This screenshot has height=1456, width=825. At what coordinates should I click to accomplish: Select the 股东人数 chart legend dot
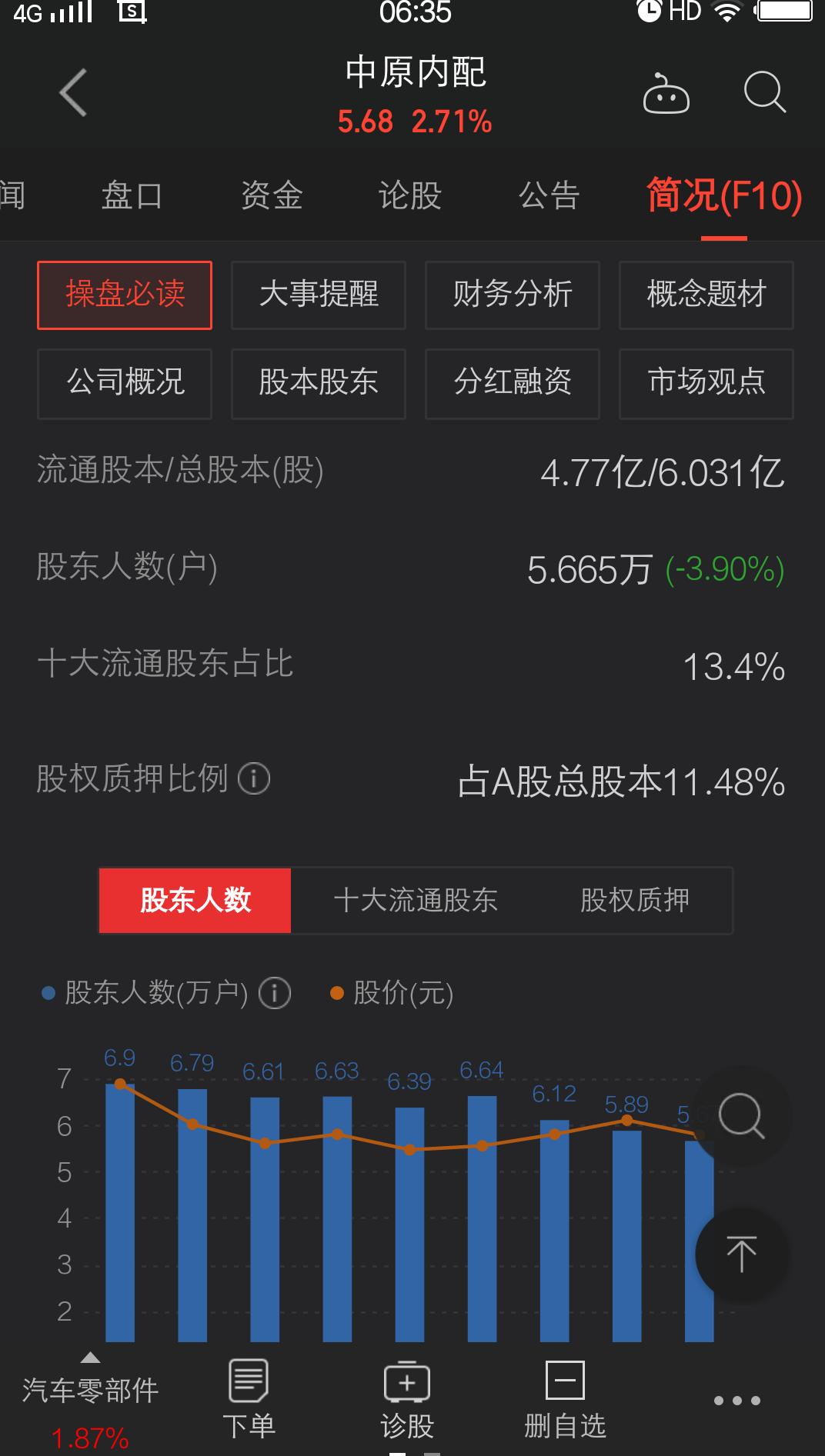(x=48, y=992)
